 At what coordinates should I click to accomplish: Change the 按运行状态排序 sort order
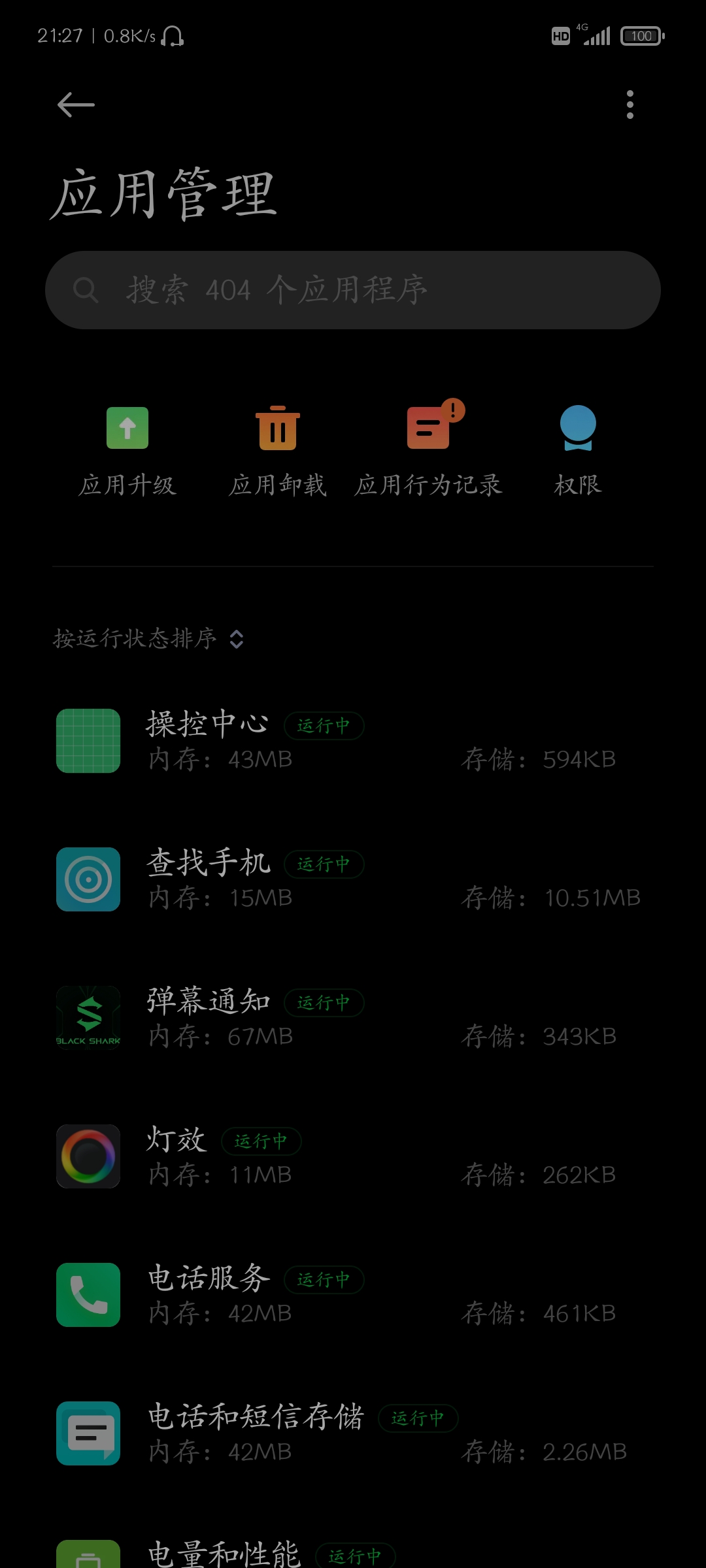149,639
